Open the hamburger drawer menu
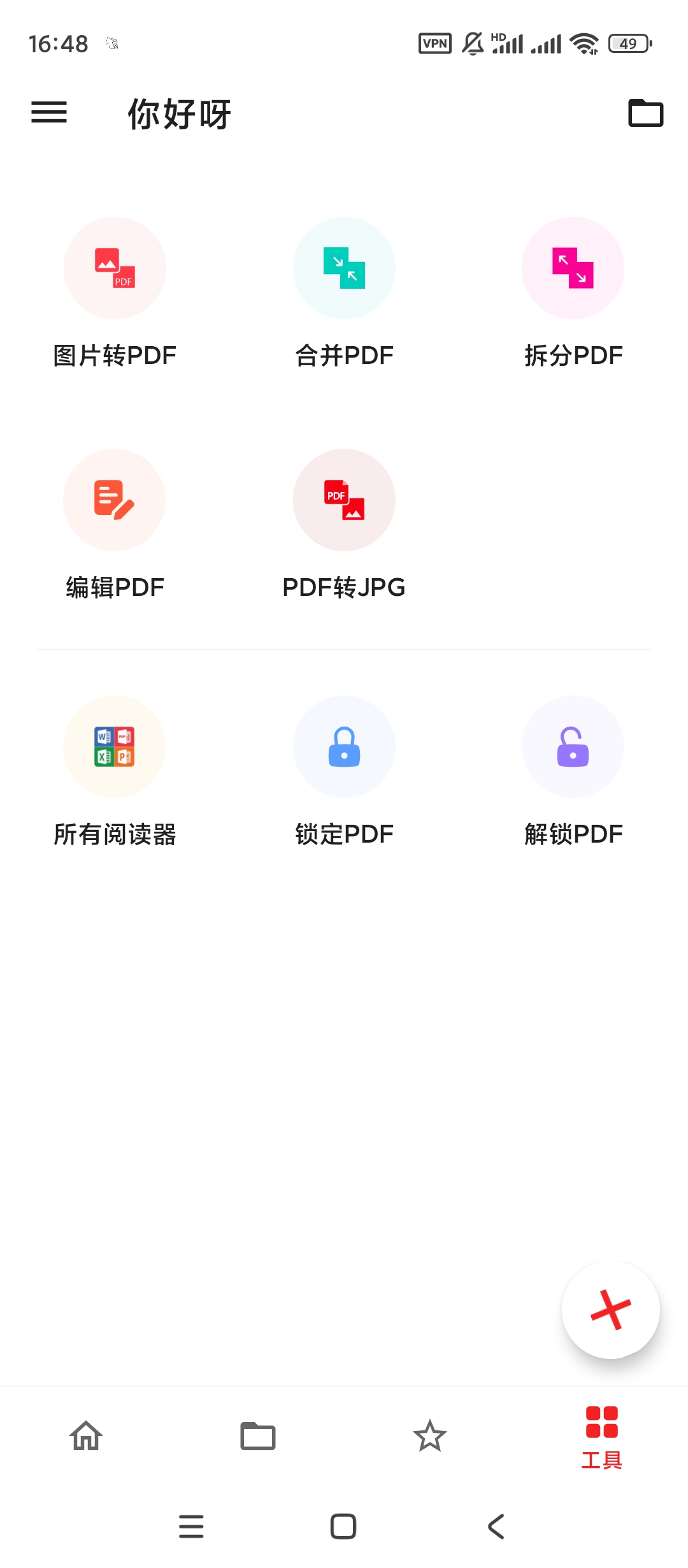 49,113
